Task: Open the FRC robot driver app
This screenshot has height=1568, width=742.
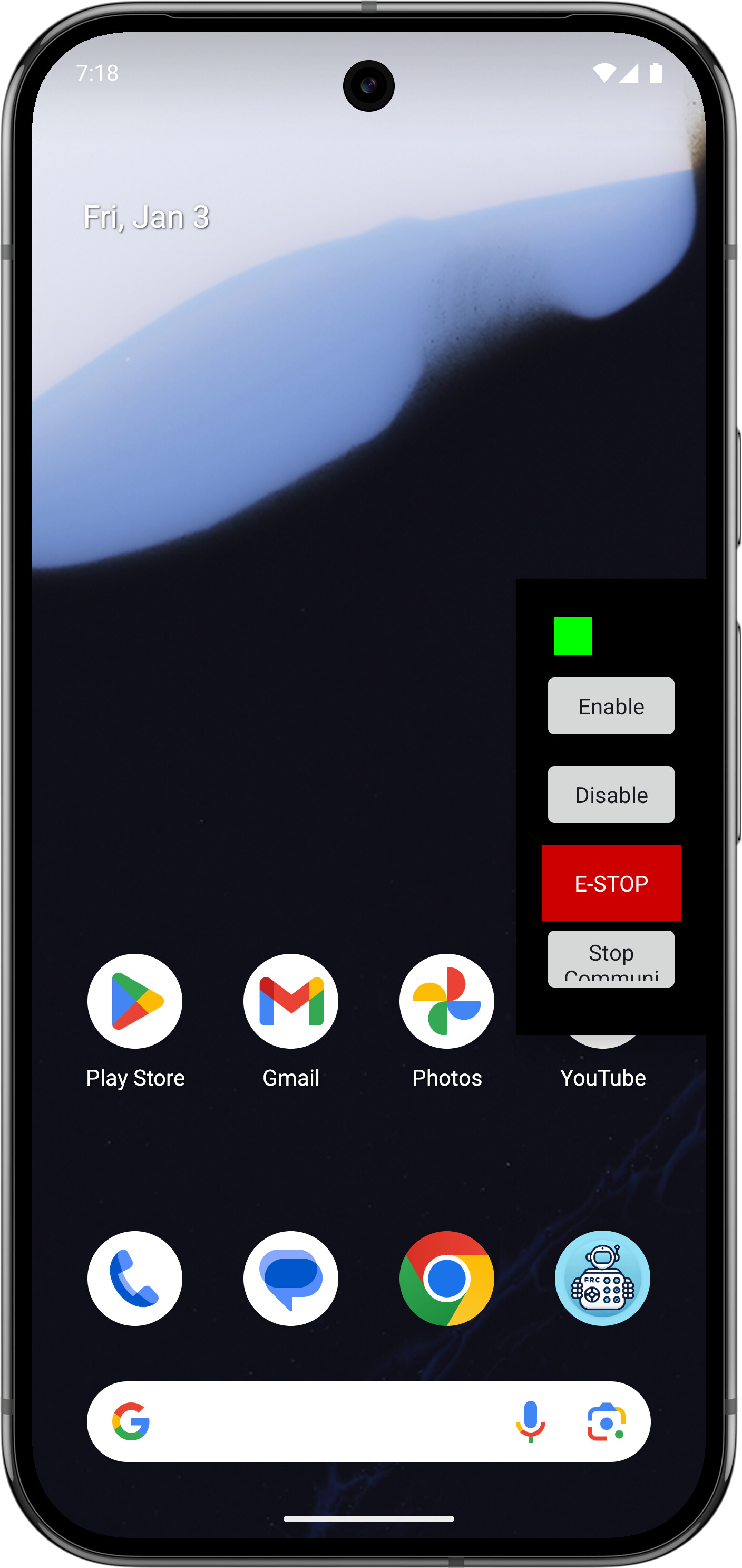Action: (602, 1278)
